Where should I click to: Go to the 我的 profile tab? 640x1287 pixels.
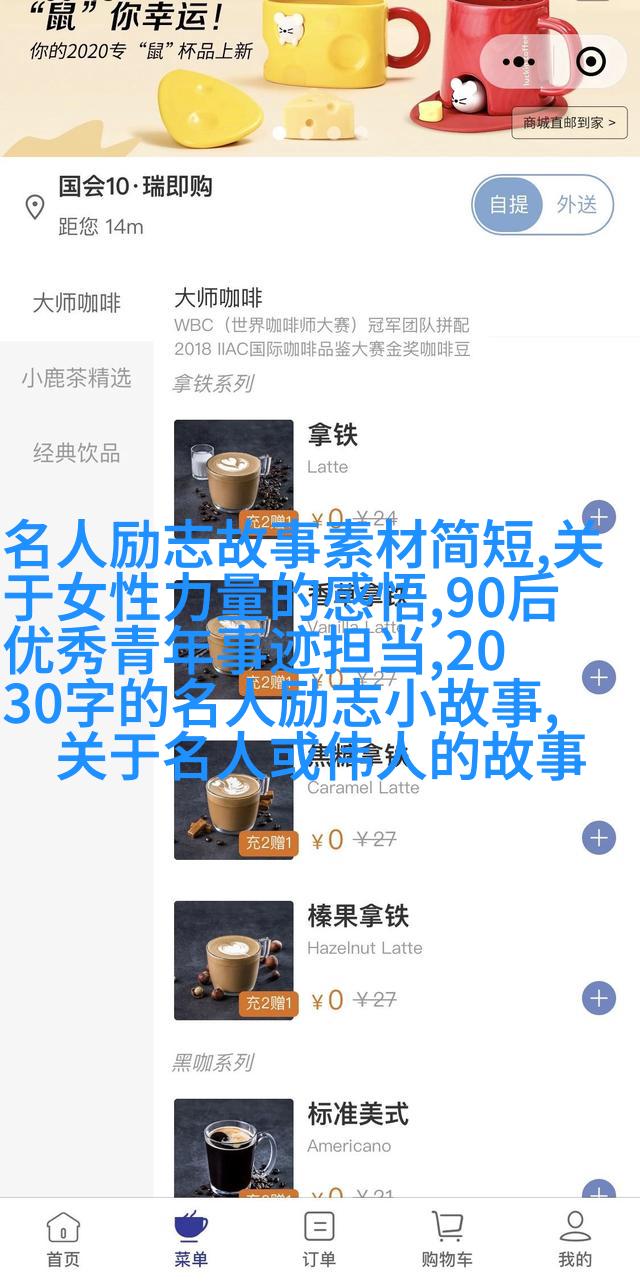[x=575, y=1239]
